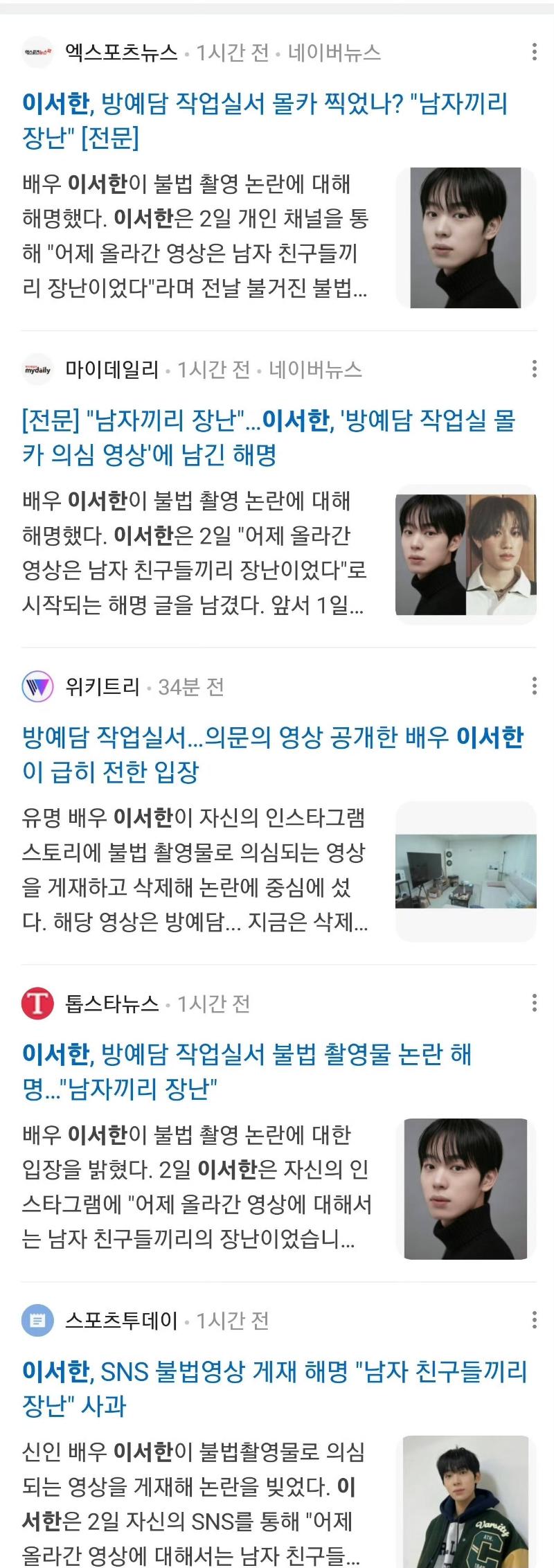This screenshot has height=1568, width=554.
Task: Open overflow menu for 위키트리 article
Action: (x=534, y=686)
